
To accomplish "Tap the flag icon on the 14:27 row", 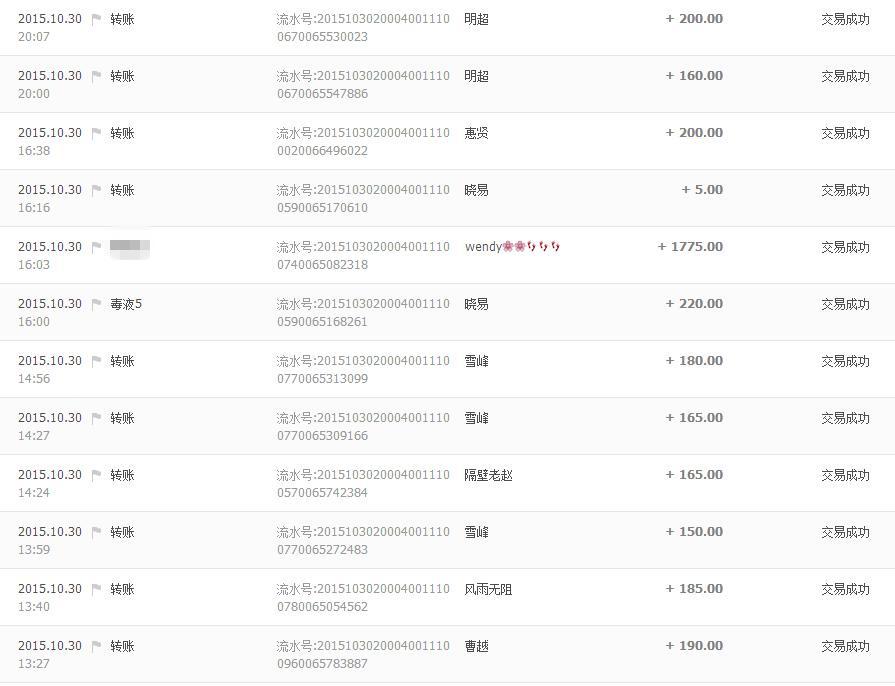I will [97, 419].
